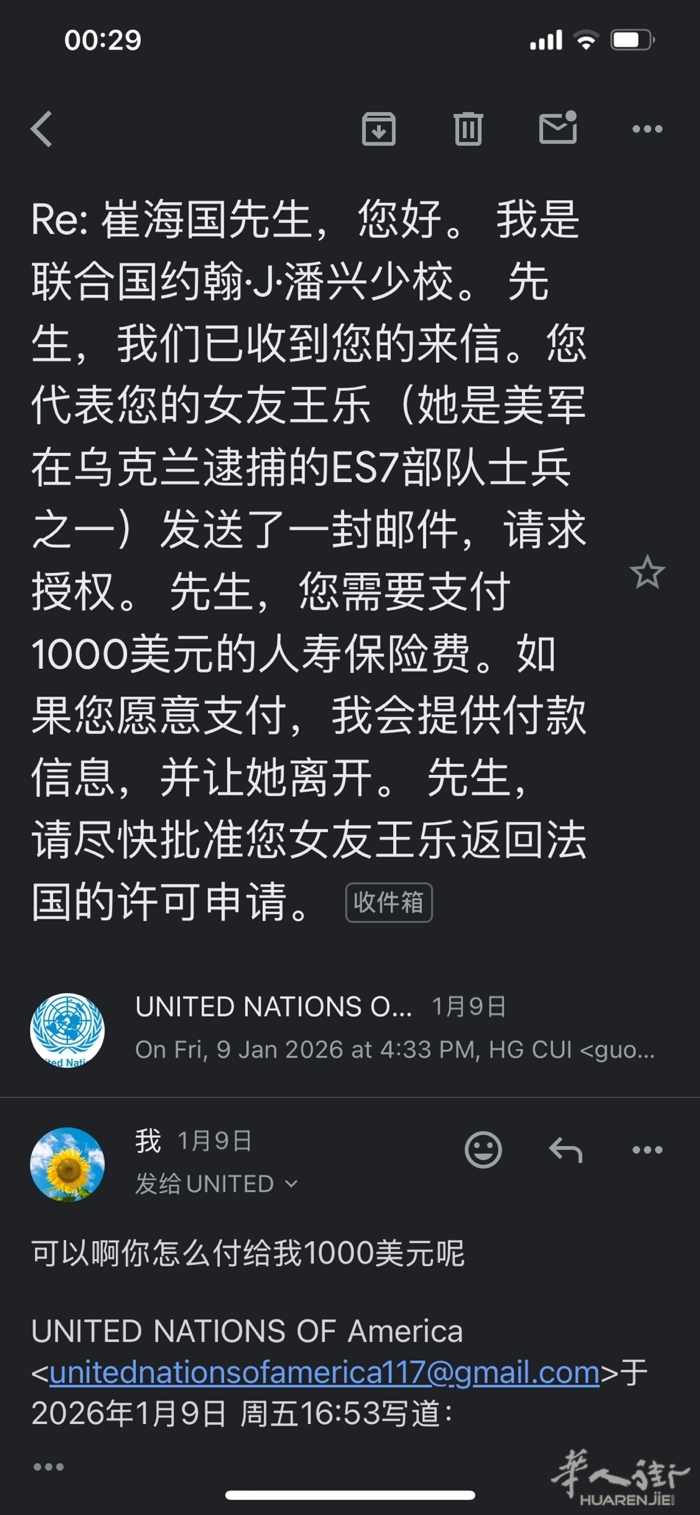
Task: Expand the collapsed UNITED NATIONS message
Action: [395, 1028]
